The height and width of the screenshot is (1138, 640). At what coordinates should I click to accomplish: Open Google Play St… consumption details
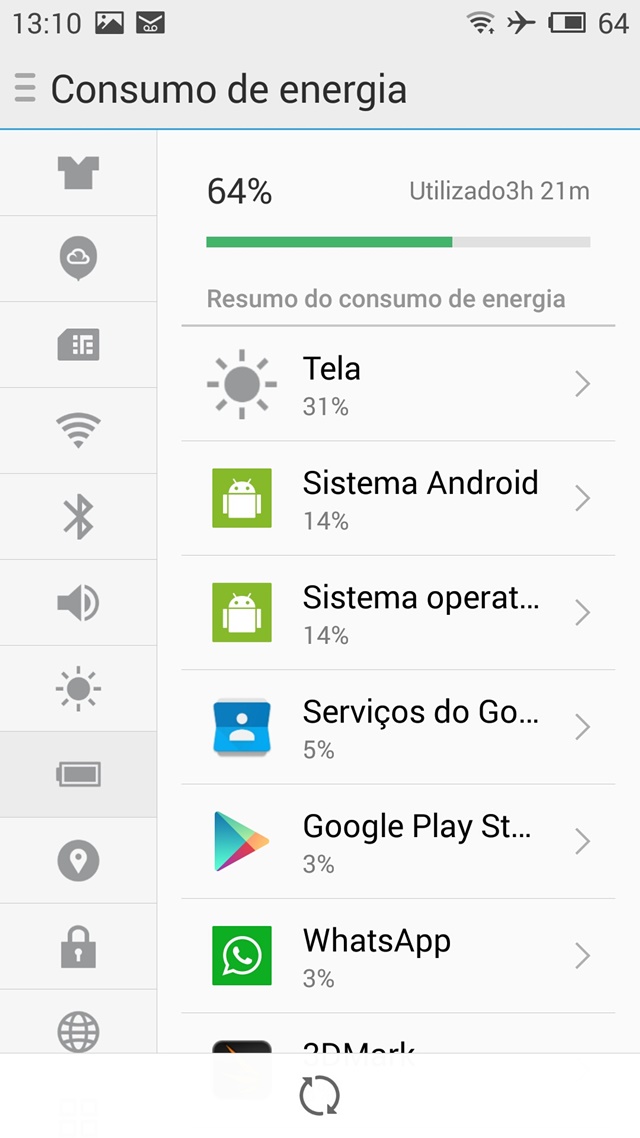pyautogui.click(x=398, y=842)
